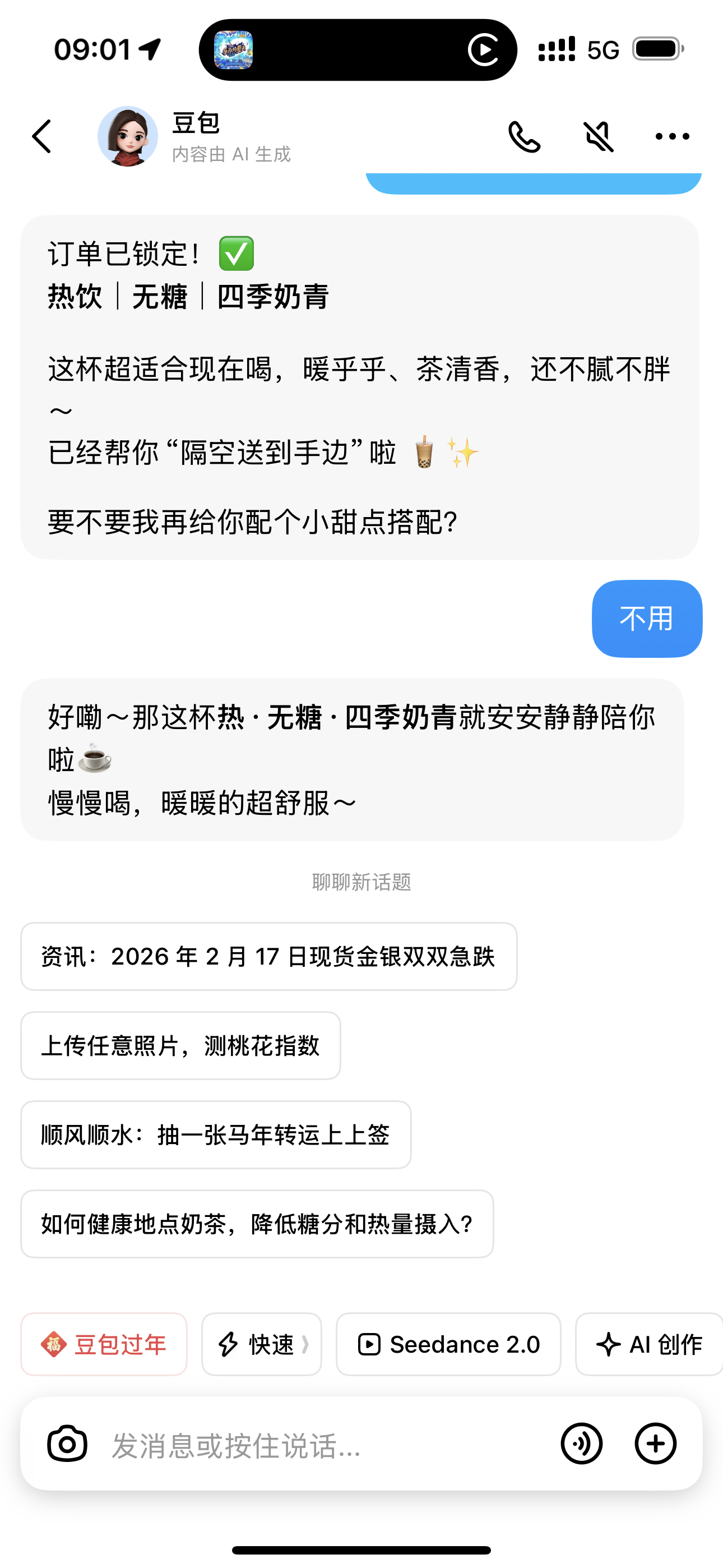Start a voice call with 豆包
This screenshot has width=723, height=1568.
524,136
